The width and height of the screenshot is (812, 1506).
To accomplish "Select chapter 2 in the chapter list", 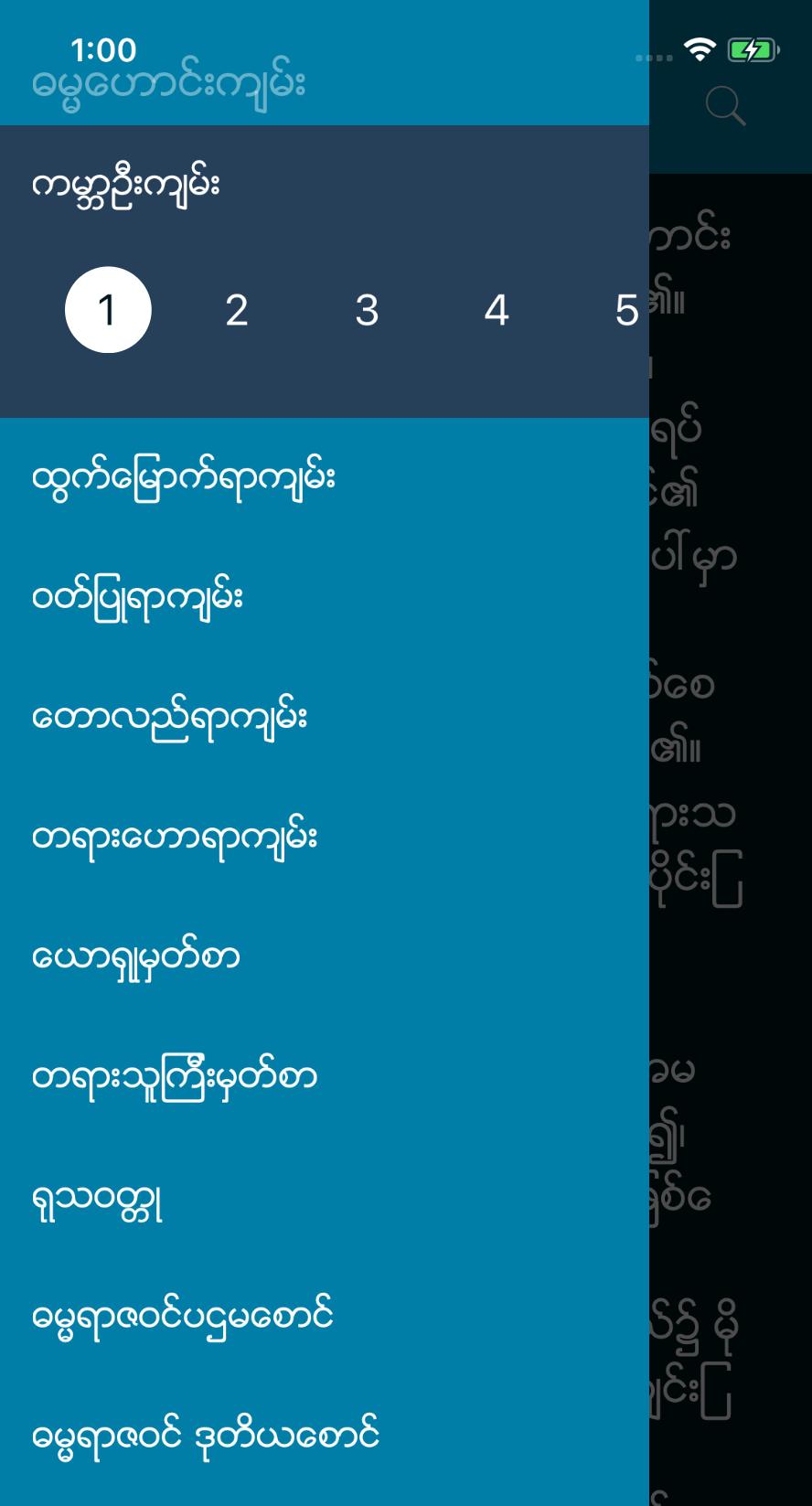I will [x=238, y=311].
